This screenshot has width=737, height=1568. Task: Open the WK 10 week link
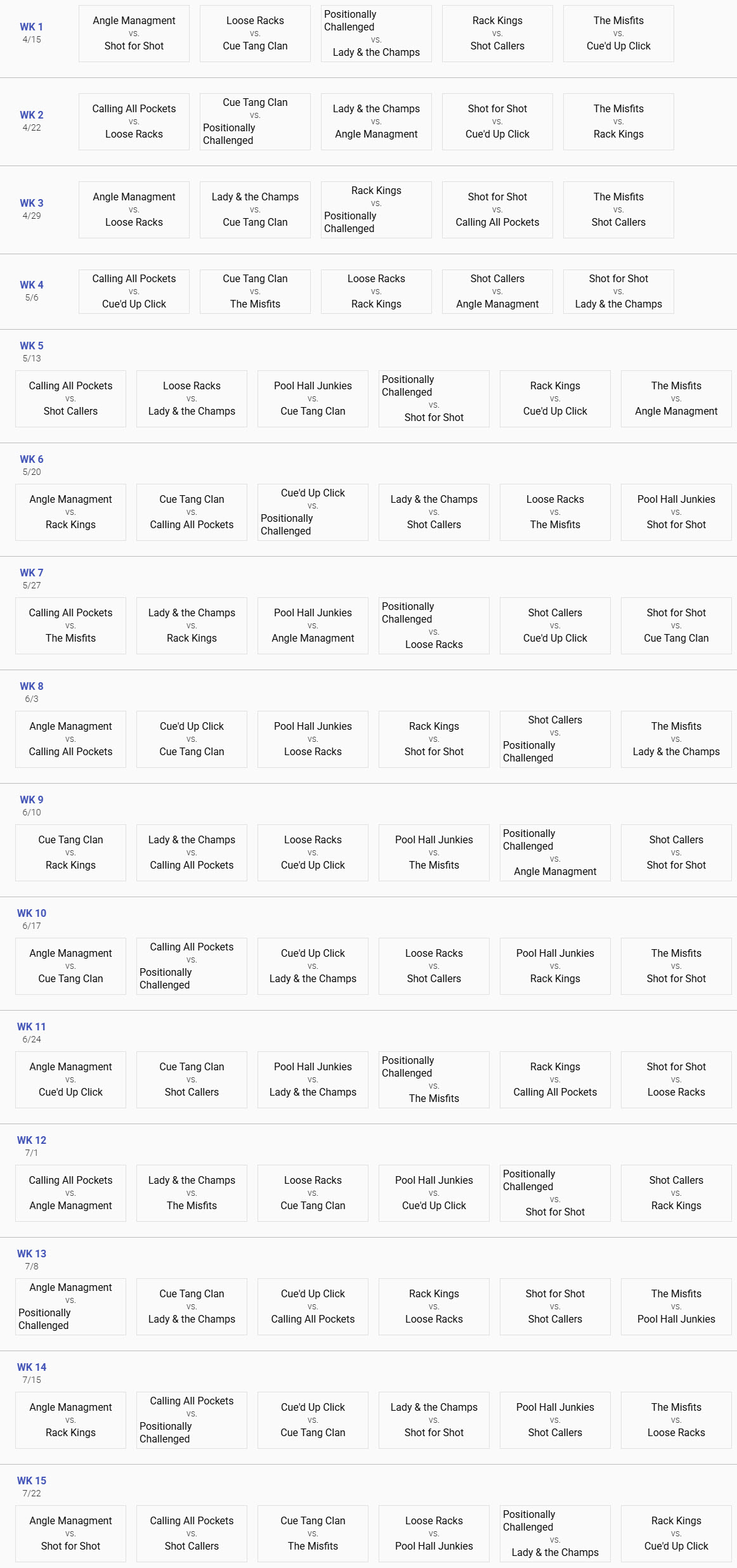[x=31, y=913]
